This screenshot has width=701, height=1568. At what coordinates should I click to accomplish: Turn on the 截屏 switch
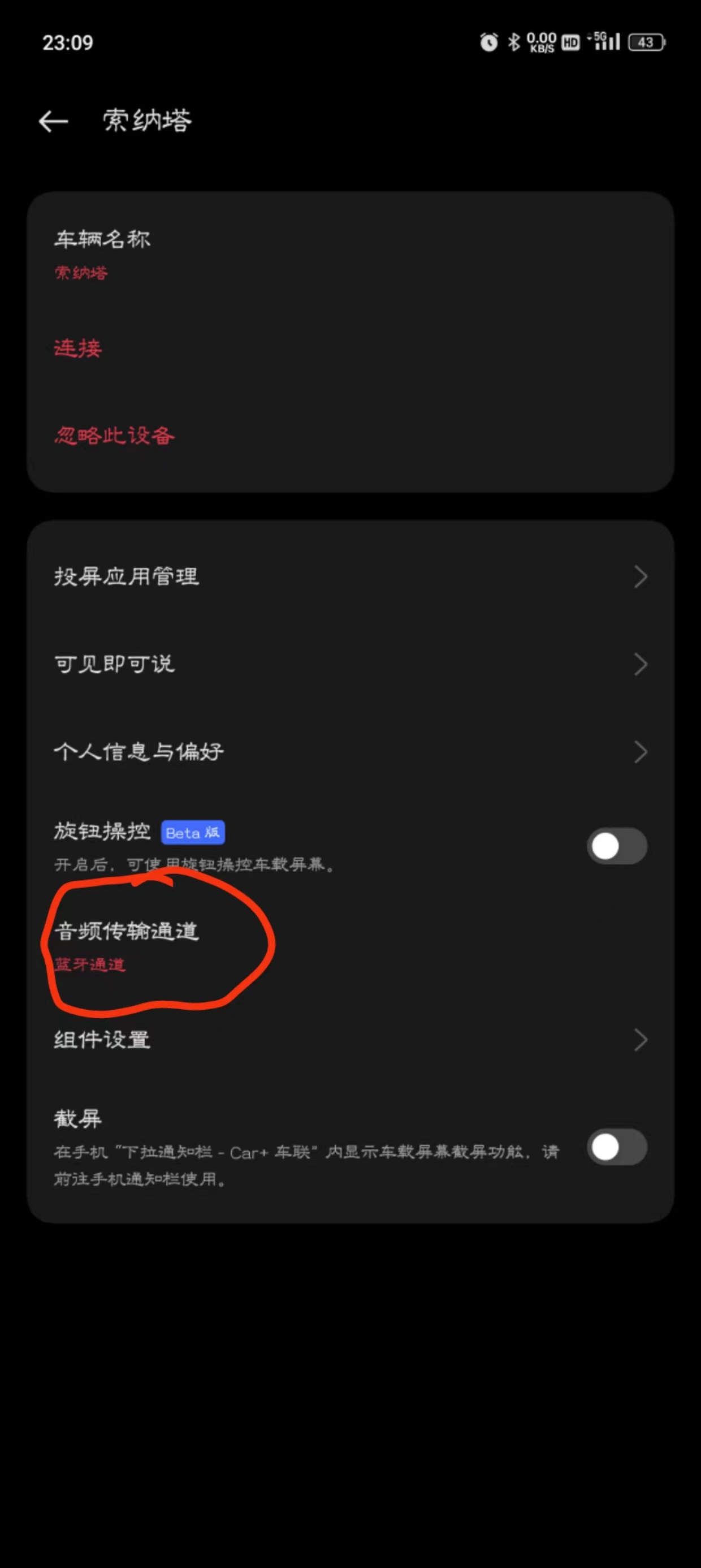pyautogui.click(x=616, y=1147)
